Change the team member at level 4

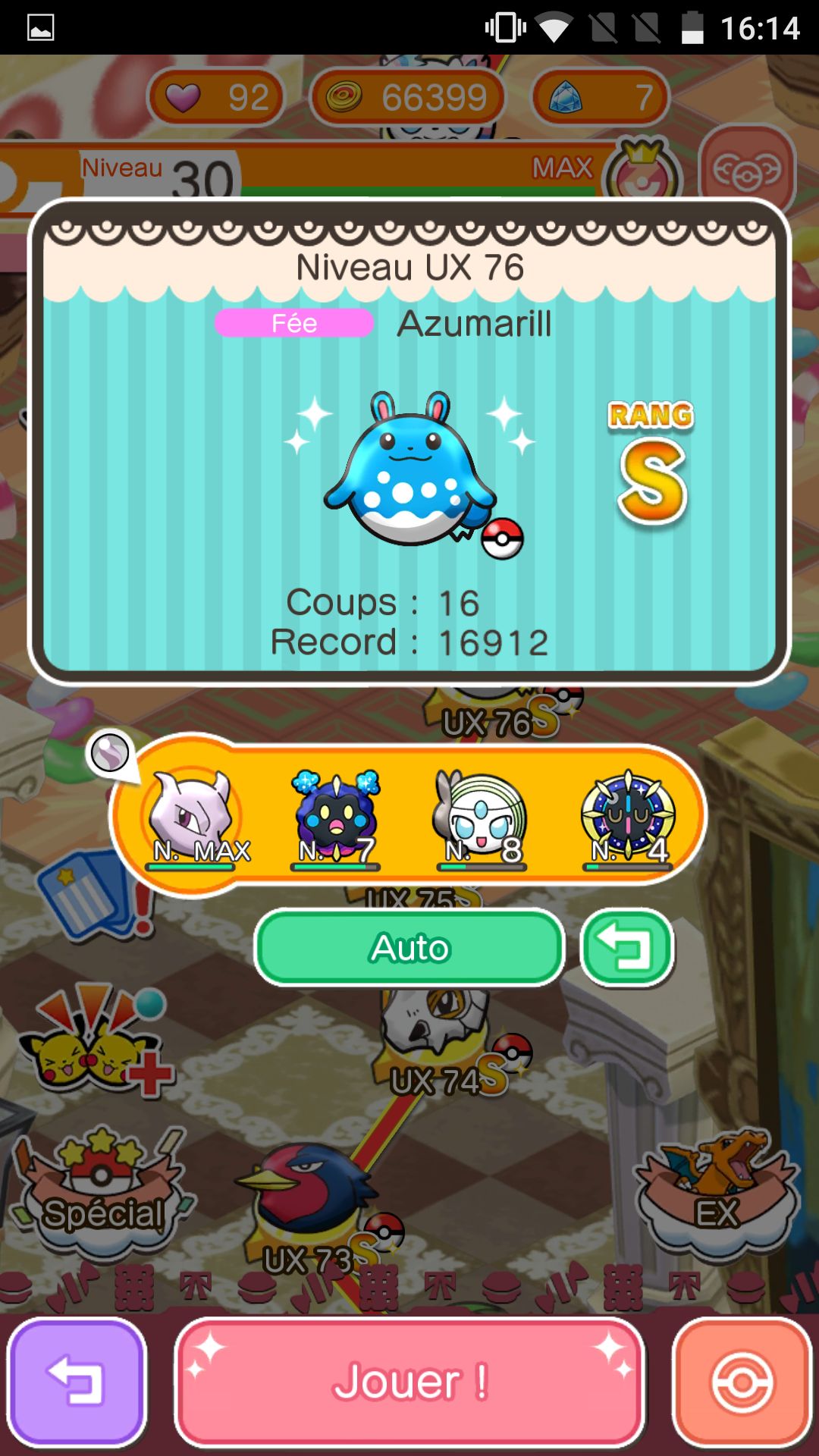(x=627, y=819)
